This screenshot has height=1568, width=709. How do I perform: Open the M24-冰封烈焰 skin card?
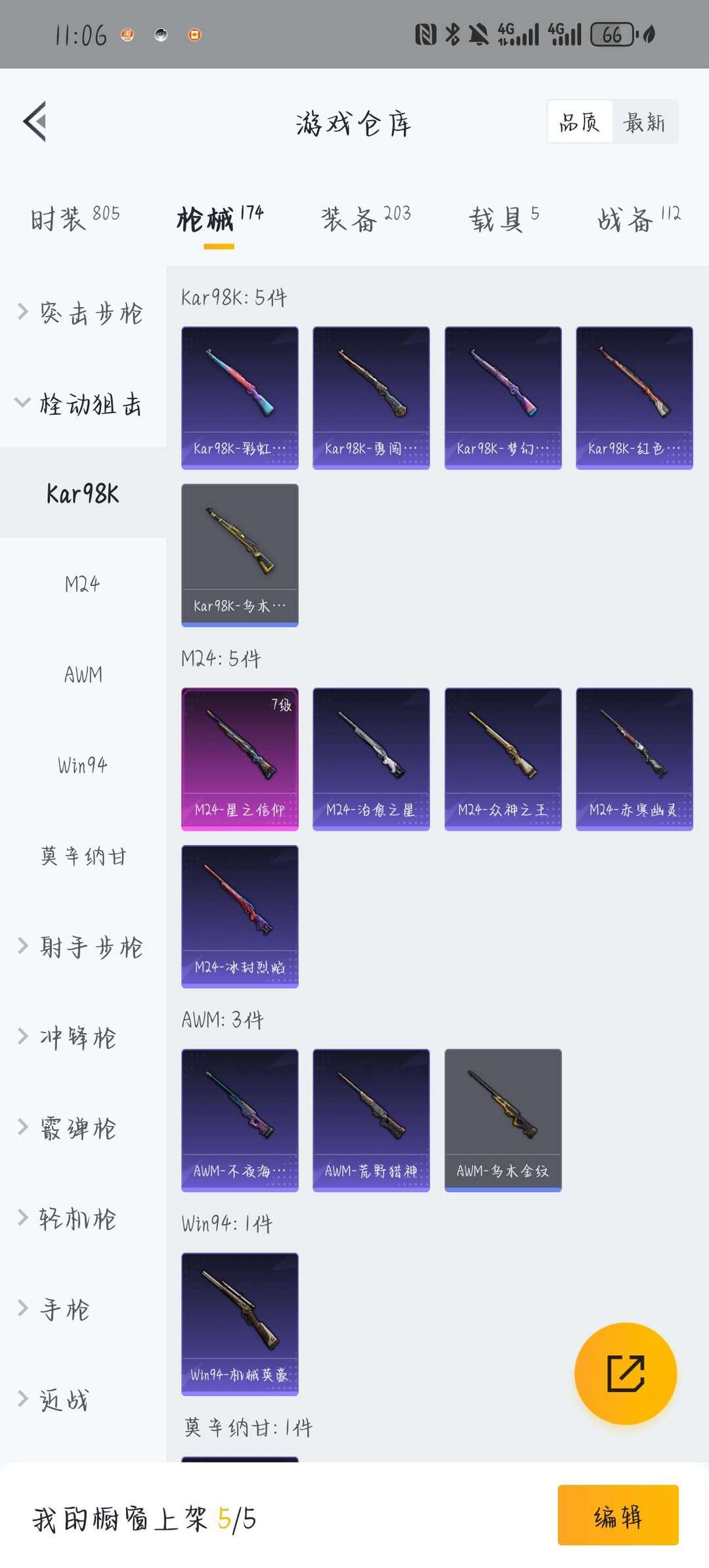click(x=240, y=916)
